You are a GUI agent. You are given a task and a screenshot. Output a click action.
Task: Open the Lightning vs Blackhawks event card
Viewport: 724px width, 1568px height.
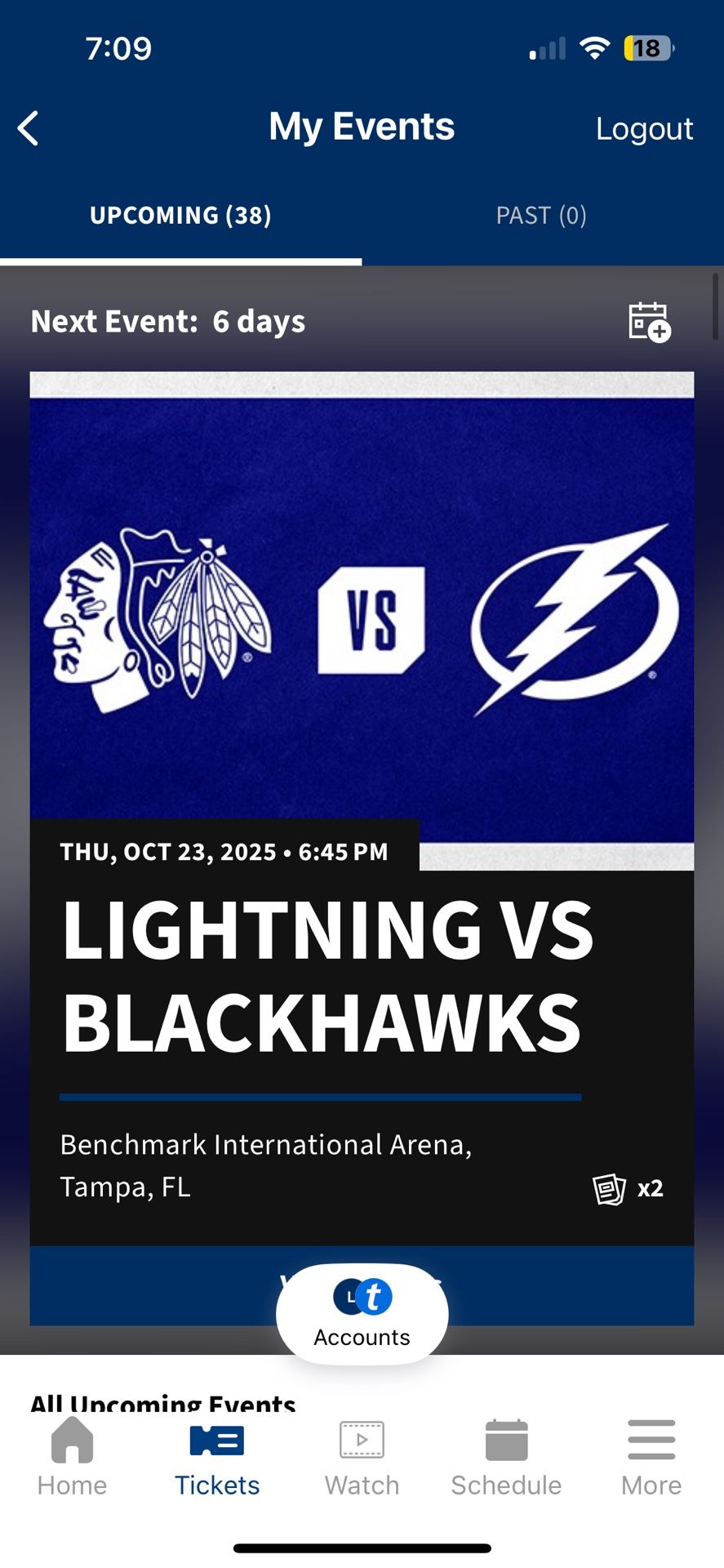362,808
